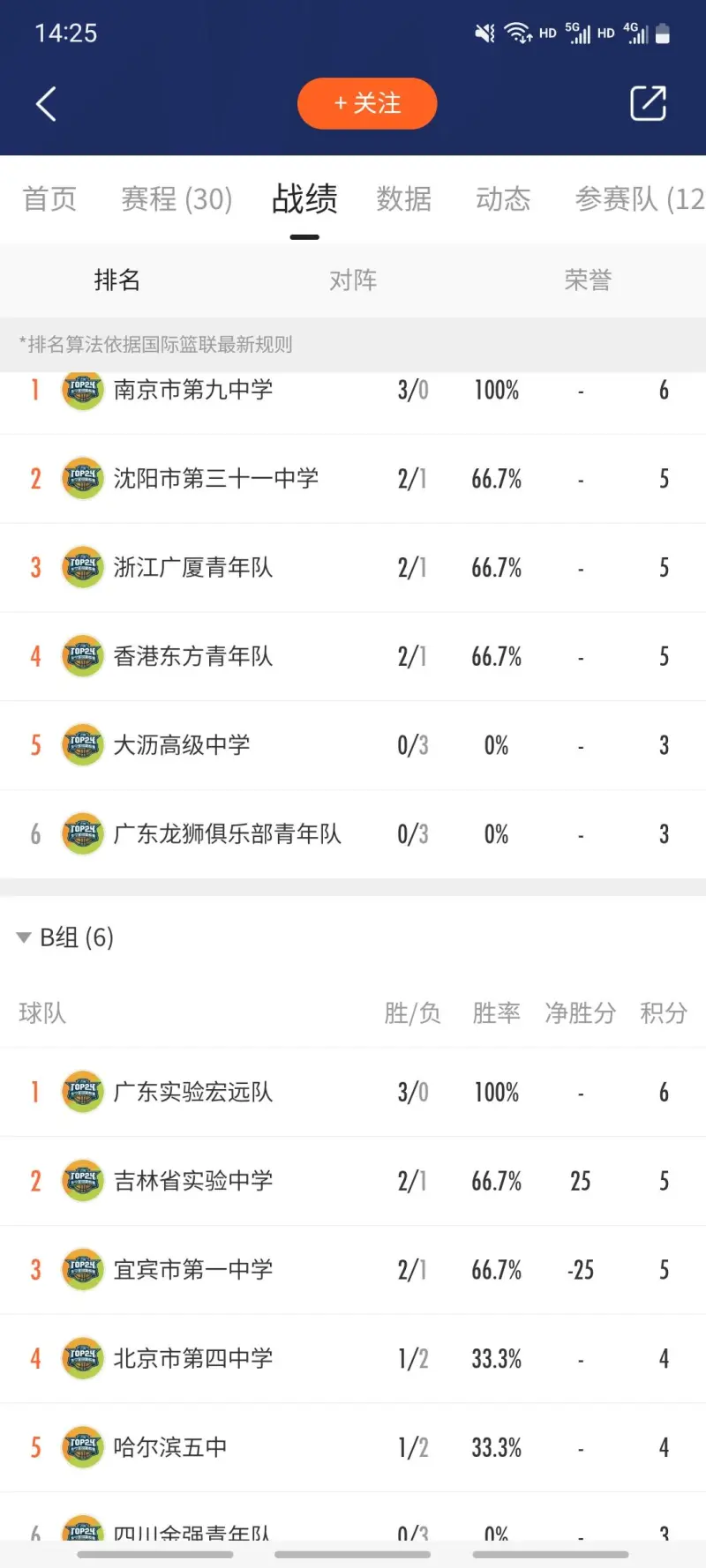Image resolution: width=706 pixels, height=1568 pixels.
Task: Switch to the 数据 tab
Action: tap(404, 199)
